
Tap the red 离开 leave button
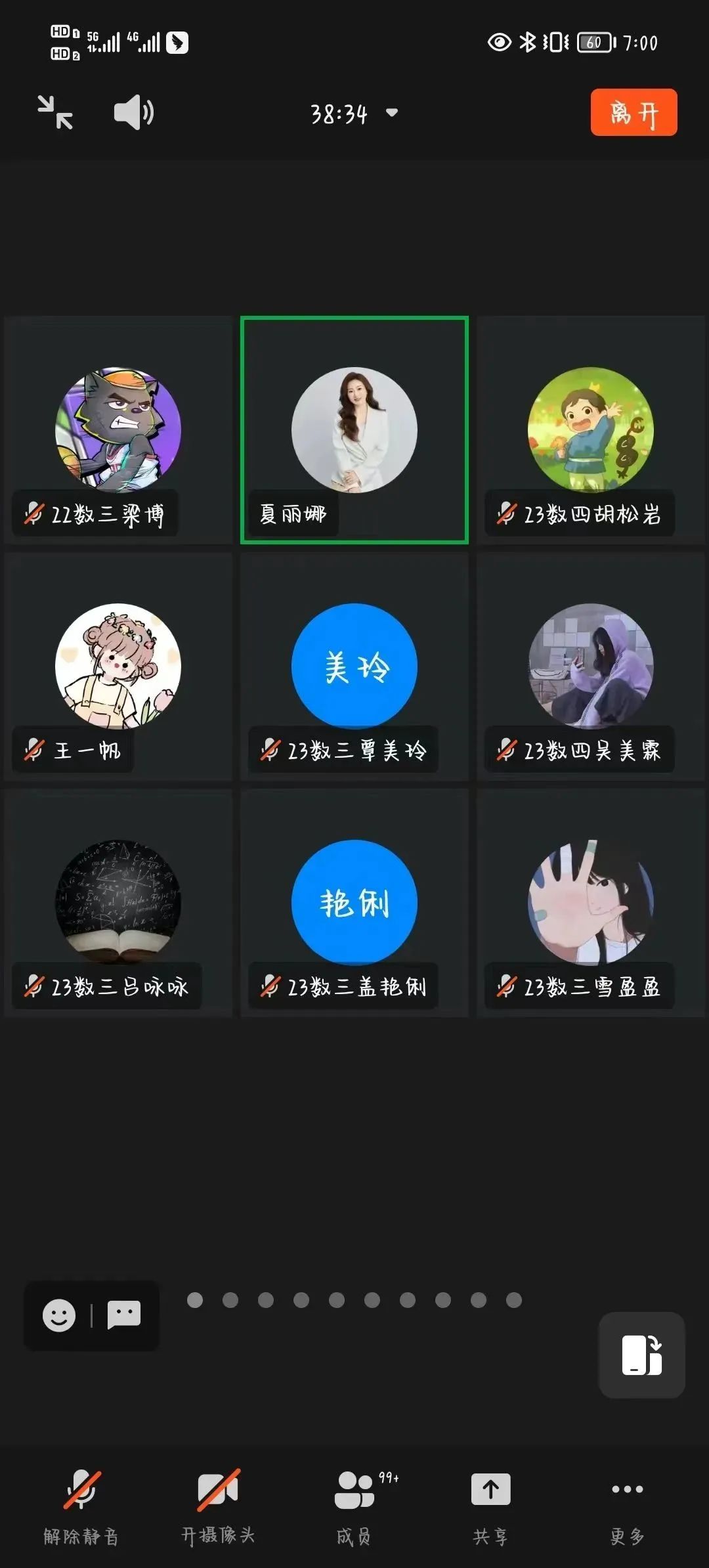point(634,112)
